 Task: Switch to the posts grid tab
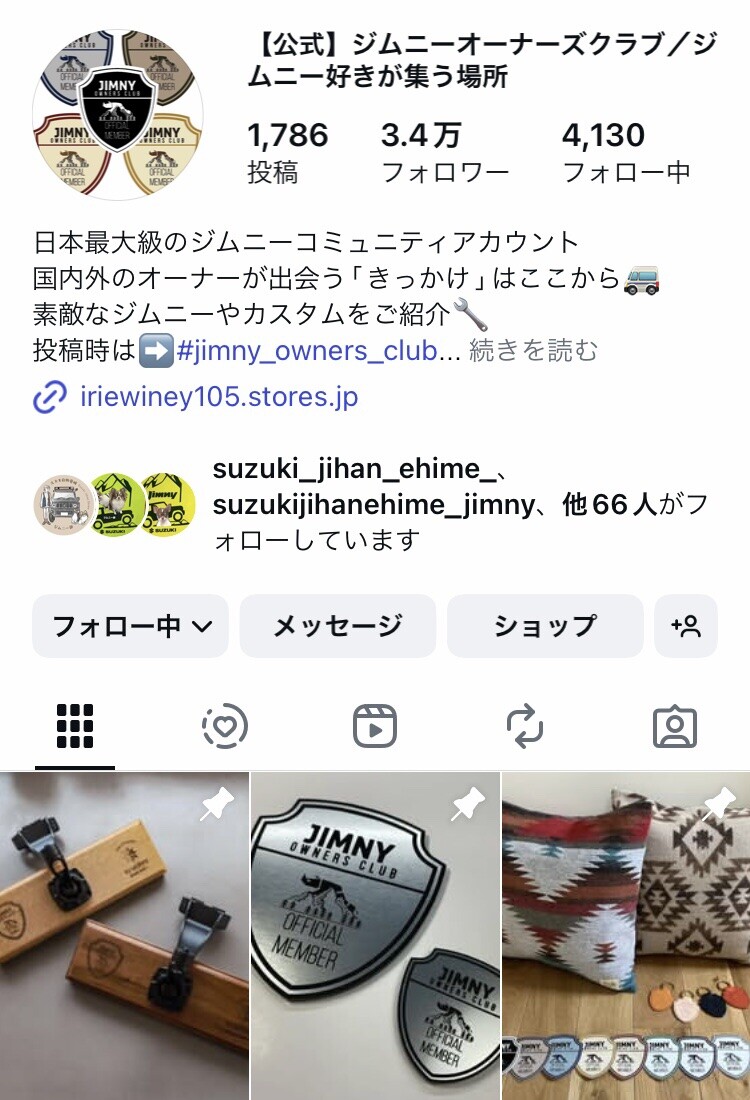click(75, 727)
